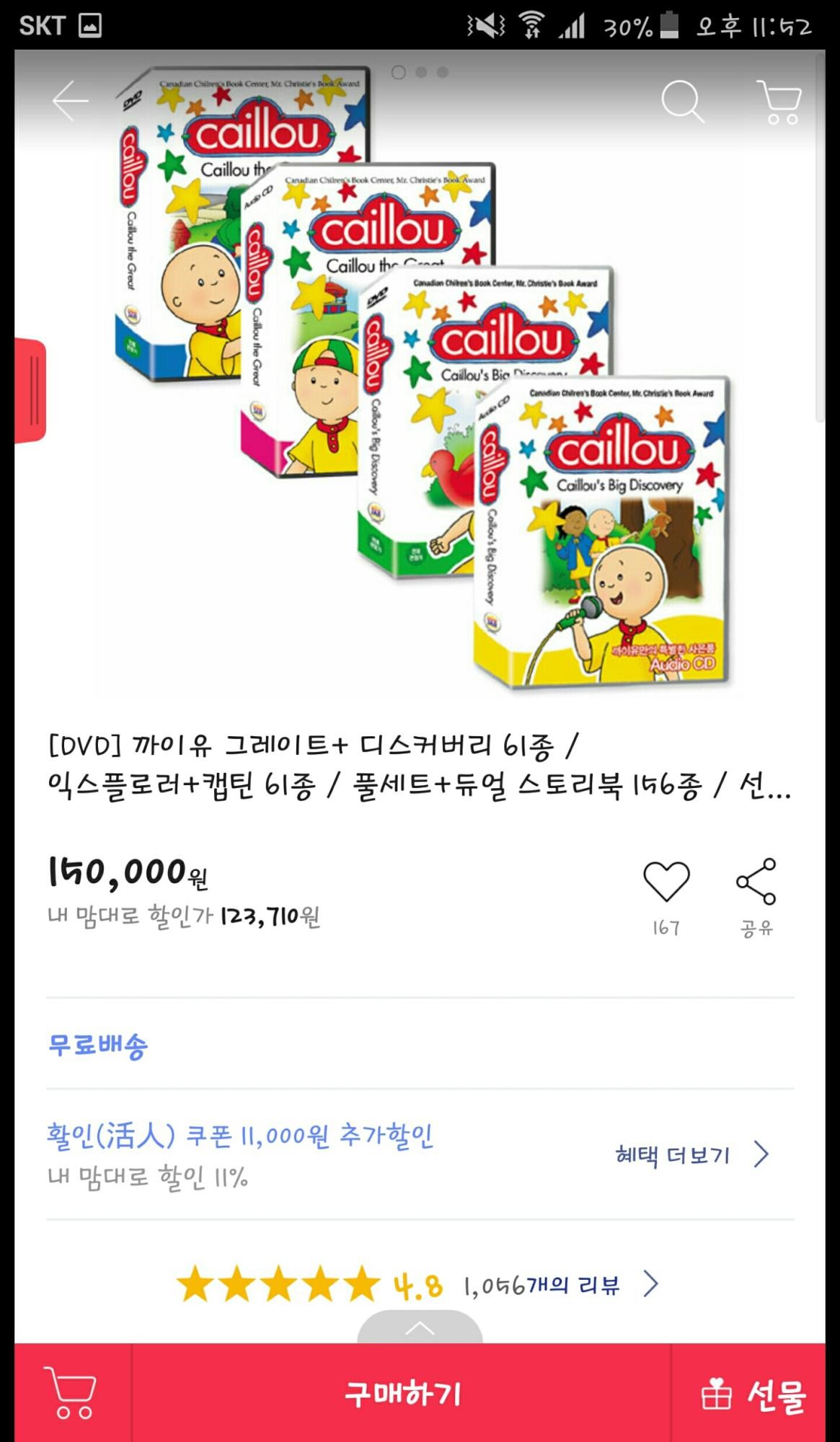840x1442 pixels.
Task: Open 혜택 더보기 benefits details
Action: [691, 1155]
